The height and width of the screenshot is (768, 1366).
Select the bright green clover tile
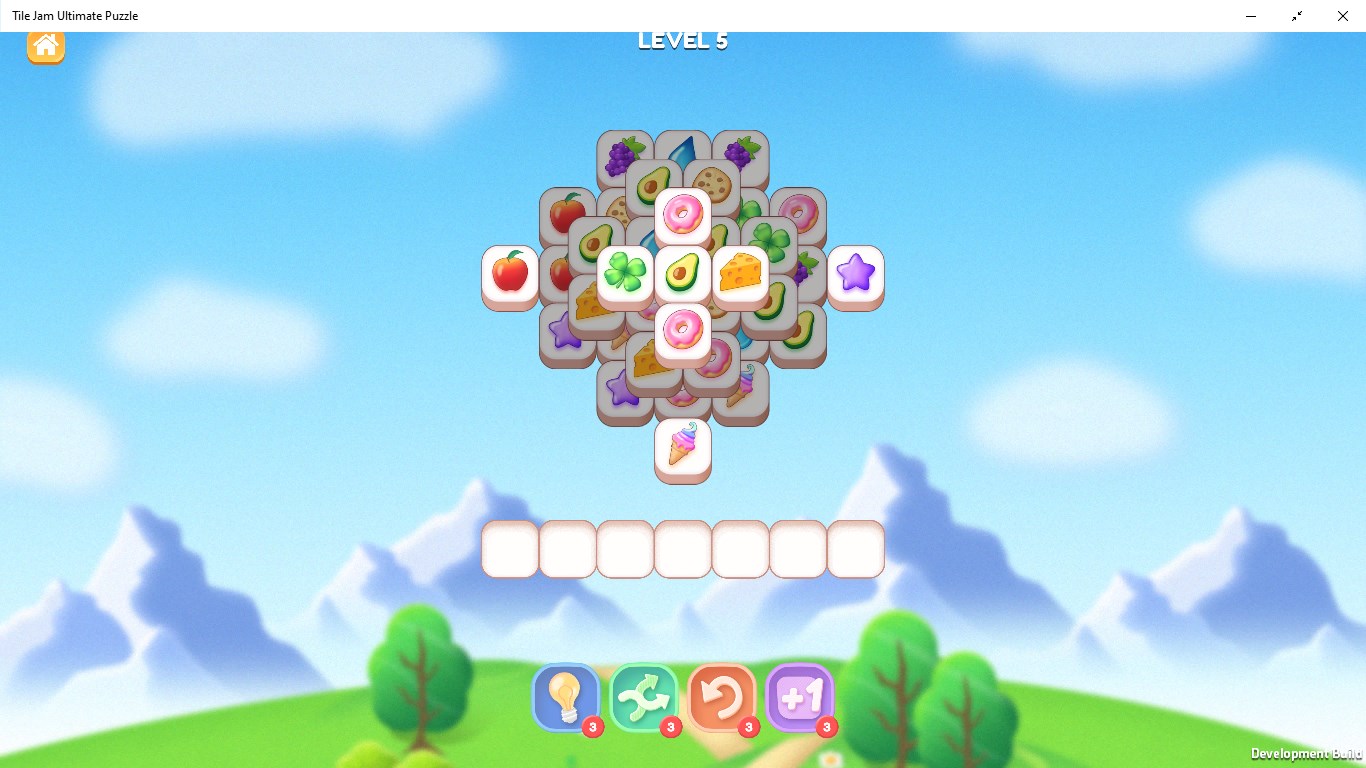[x=625, y=274]
